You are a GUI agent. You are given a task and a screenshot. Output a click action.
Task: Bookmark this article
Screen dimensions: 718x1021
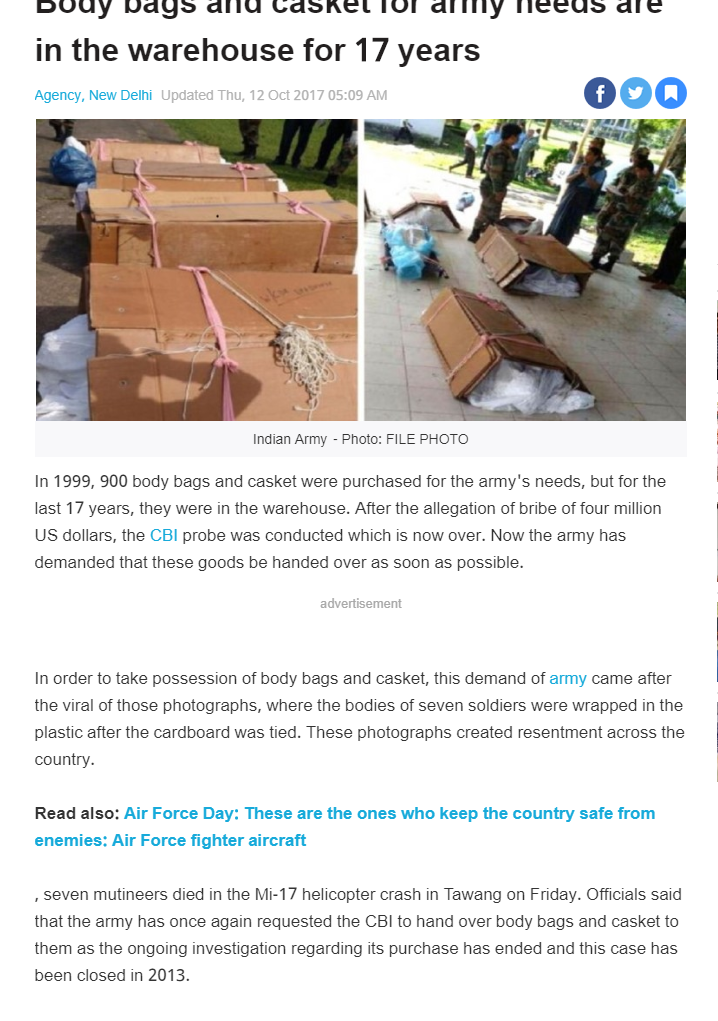(670, 94)
